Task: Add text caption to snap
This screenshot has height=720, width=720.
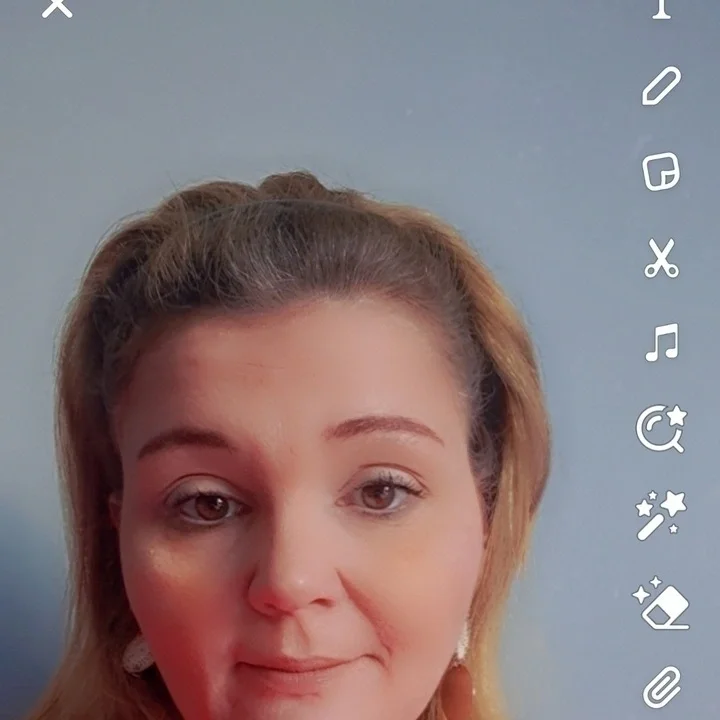Action: coord(661,8)
